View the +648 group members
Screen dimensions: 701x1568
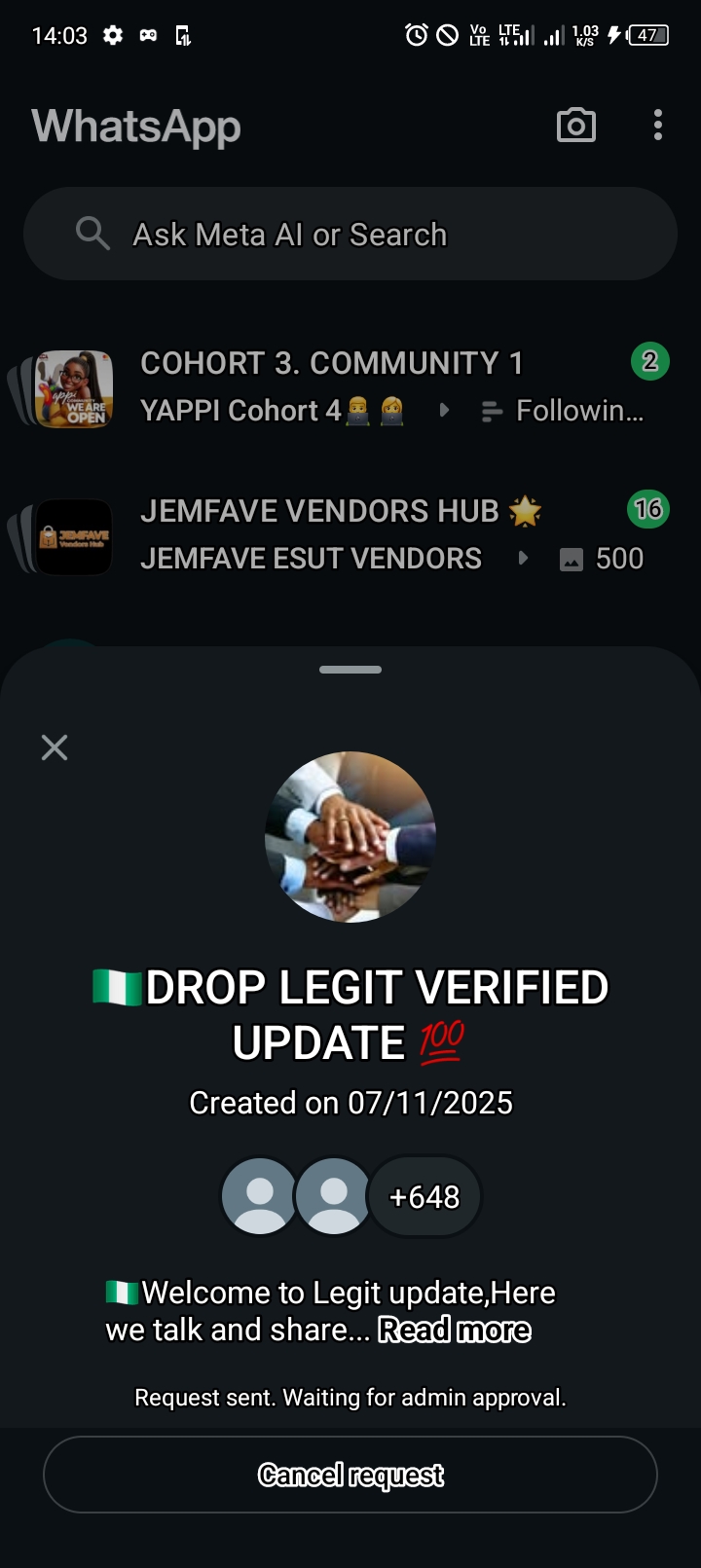click(424, 1196)
